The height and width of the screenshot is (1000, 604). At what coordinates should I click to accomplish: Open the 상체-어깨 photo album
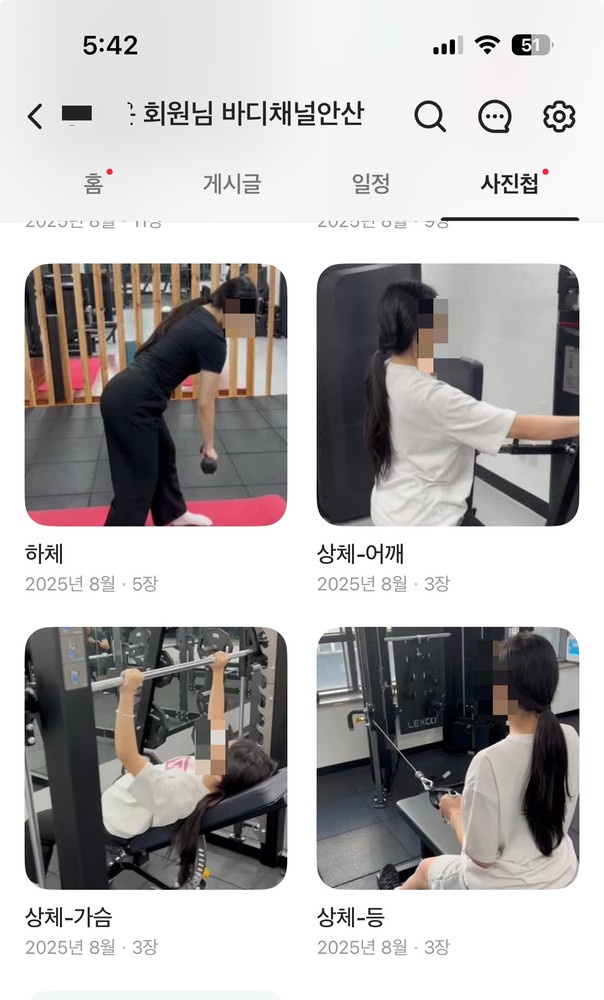click(448, 395)
